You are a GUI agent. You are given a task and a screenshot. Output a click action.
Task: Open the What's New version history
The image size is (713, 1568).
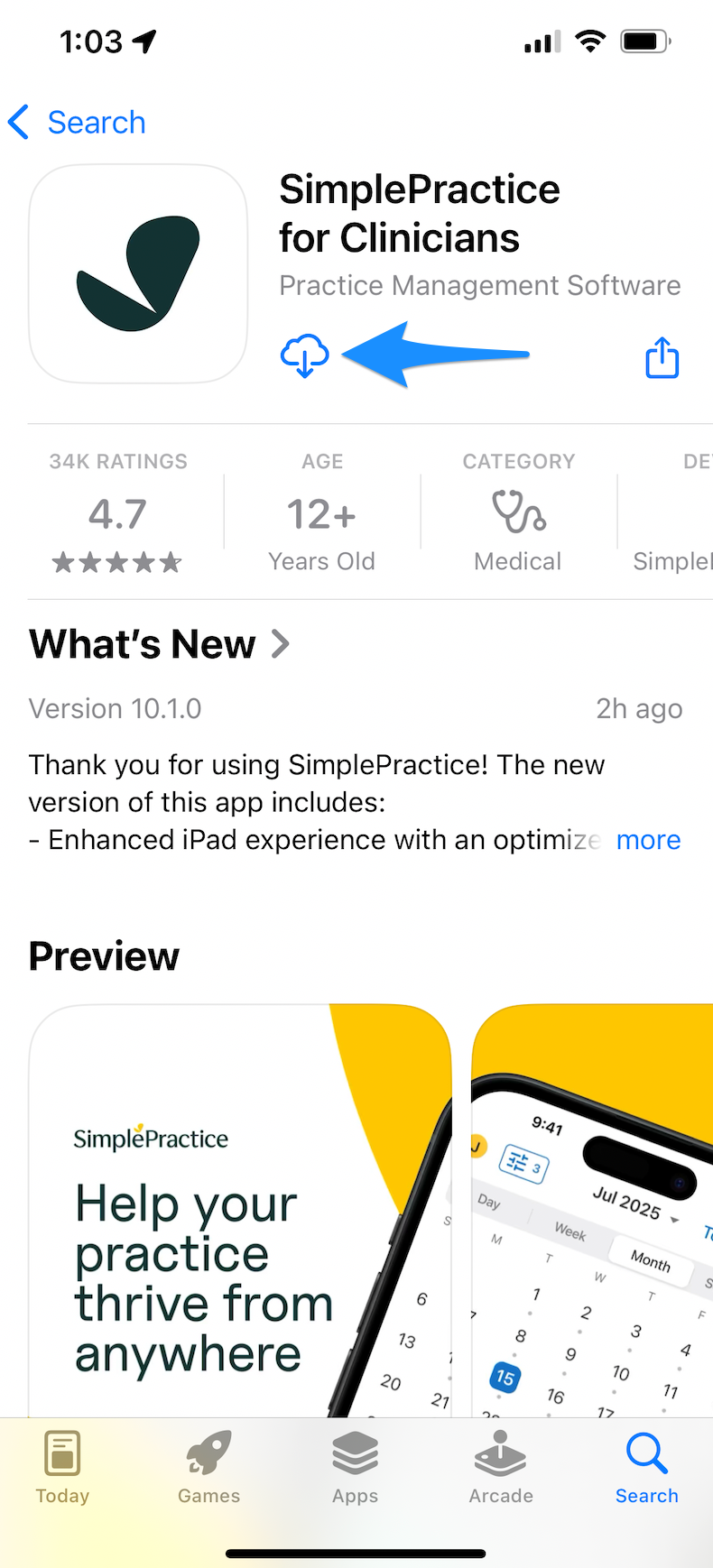pyautogui.click(x=159, y=644)
